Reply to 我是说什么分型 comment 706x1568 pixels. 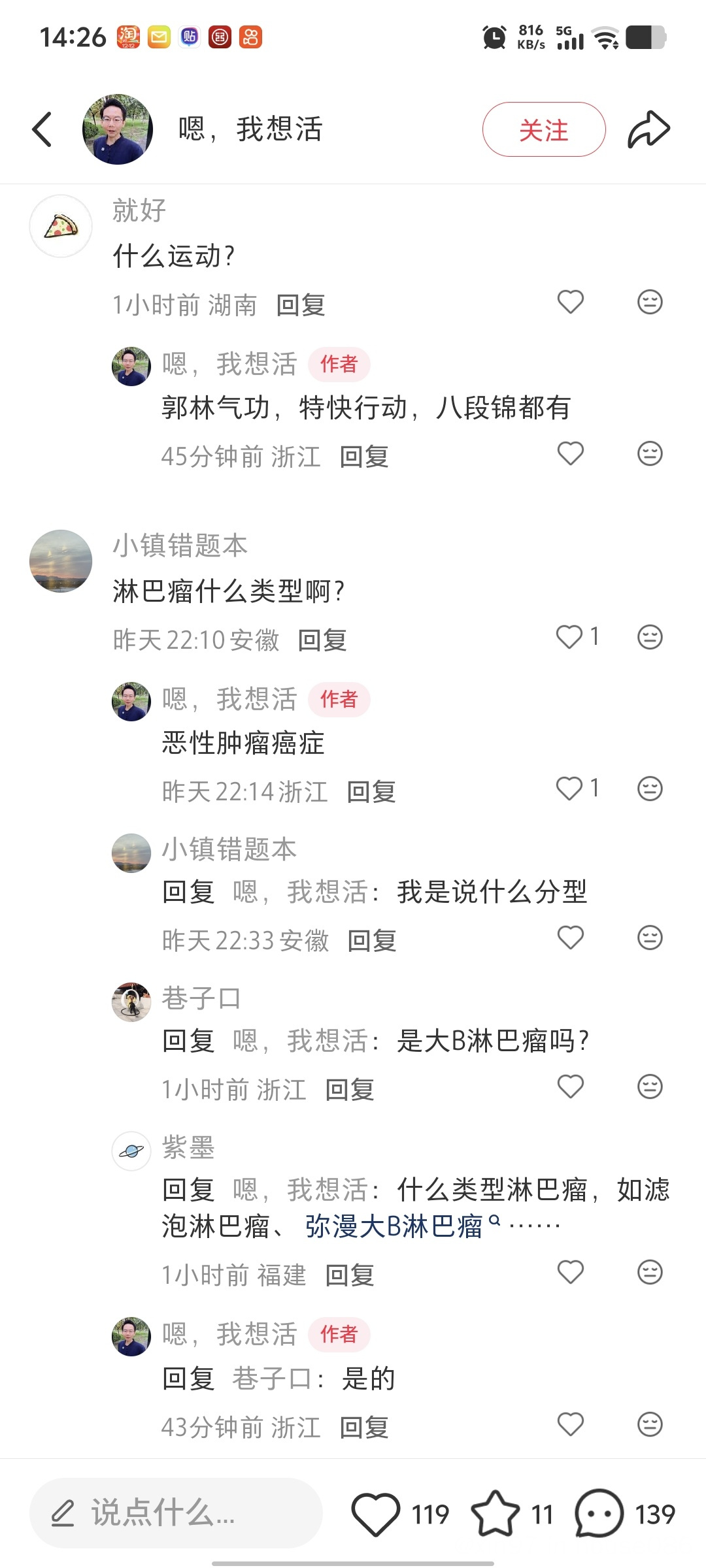coord(372,941)
